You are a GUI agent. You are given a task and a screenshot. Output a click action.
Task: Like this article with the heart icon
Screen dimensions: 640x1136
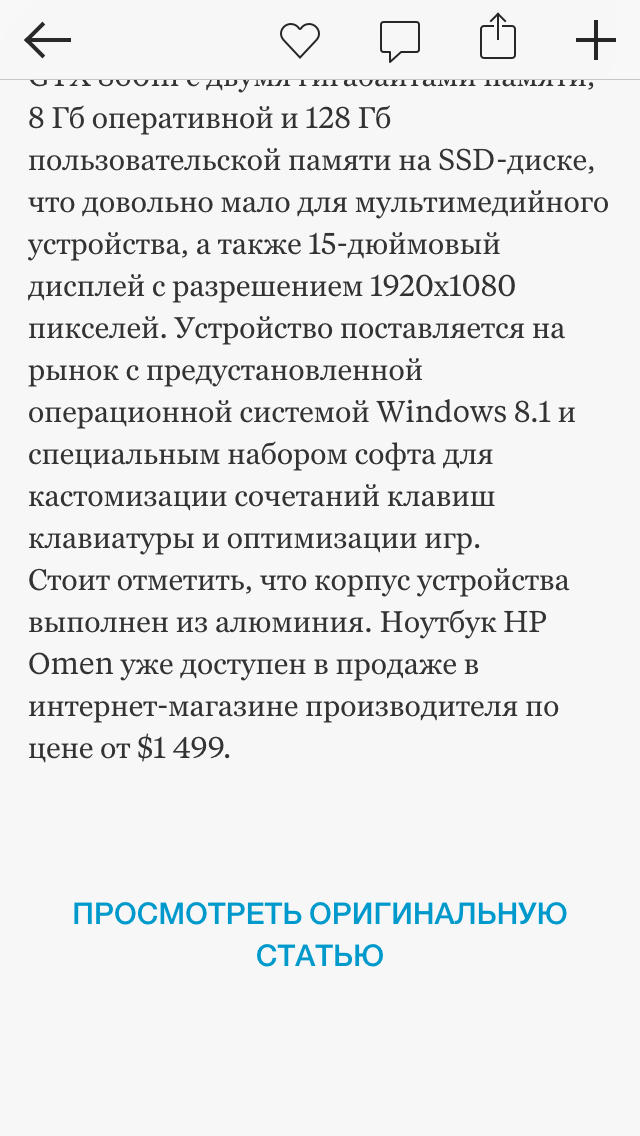pos(300,40)
